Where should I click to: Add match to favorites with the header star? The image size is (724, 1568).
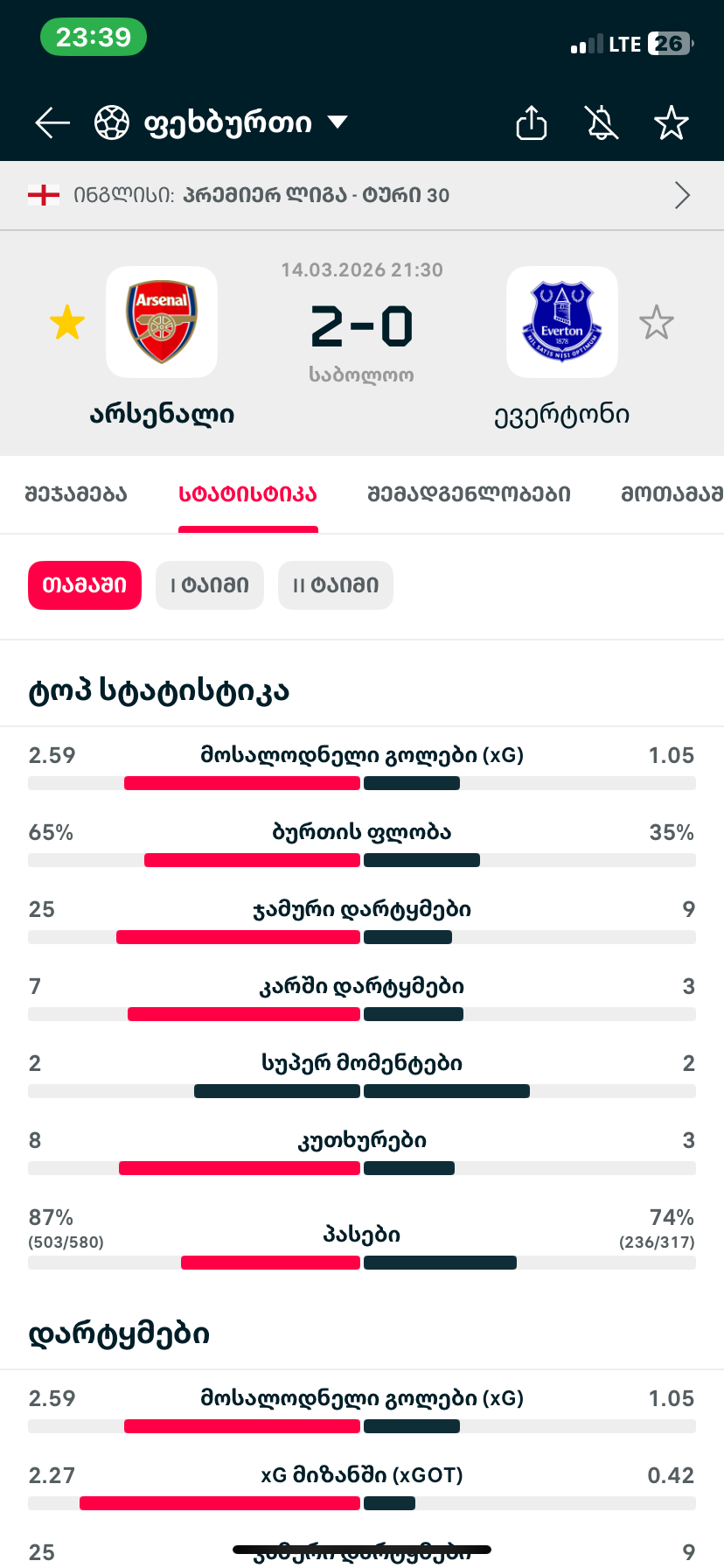[671, 123]
